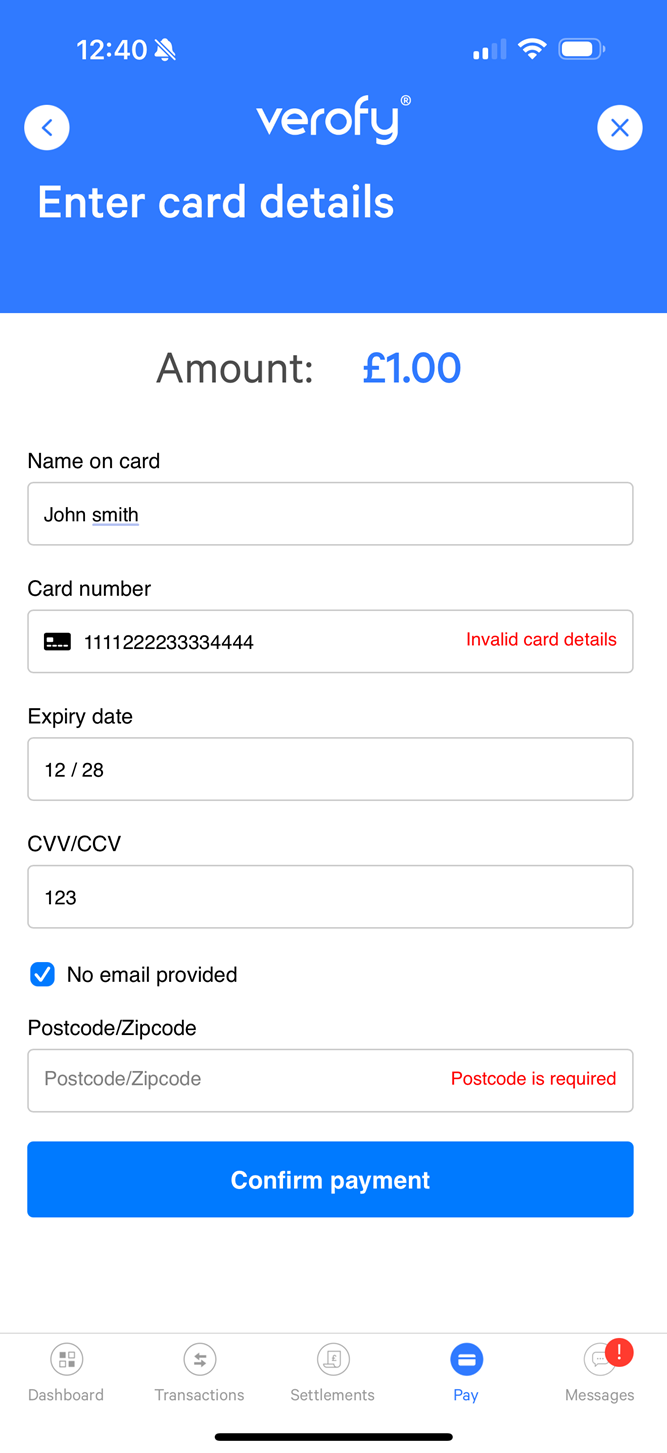Select the Expiry date field
The image size is (667, 1453).
coord(330,769)
